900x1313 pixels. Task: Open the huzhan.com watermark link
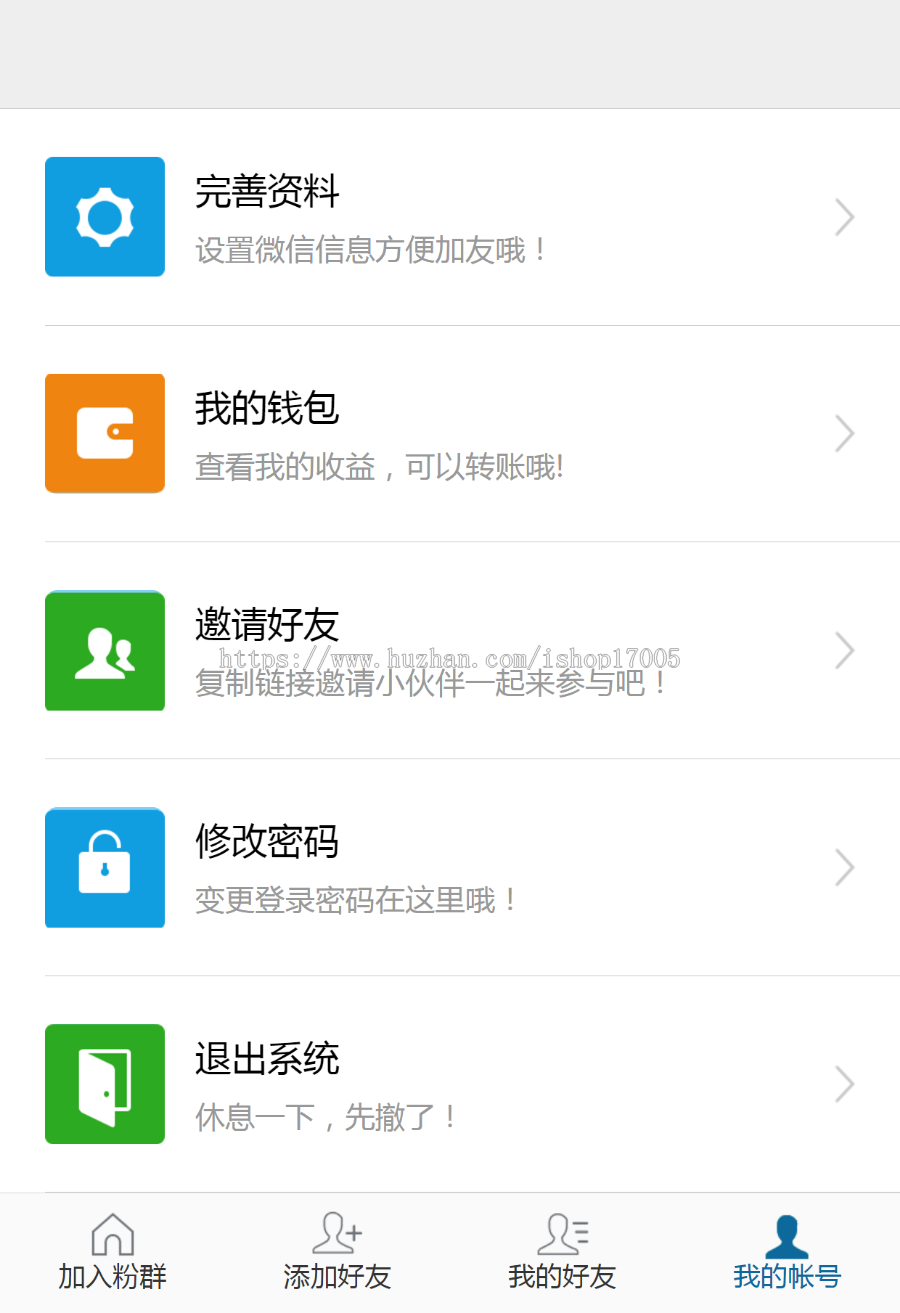pyautogui.click(x=450, y=660)
